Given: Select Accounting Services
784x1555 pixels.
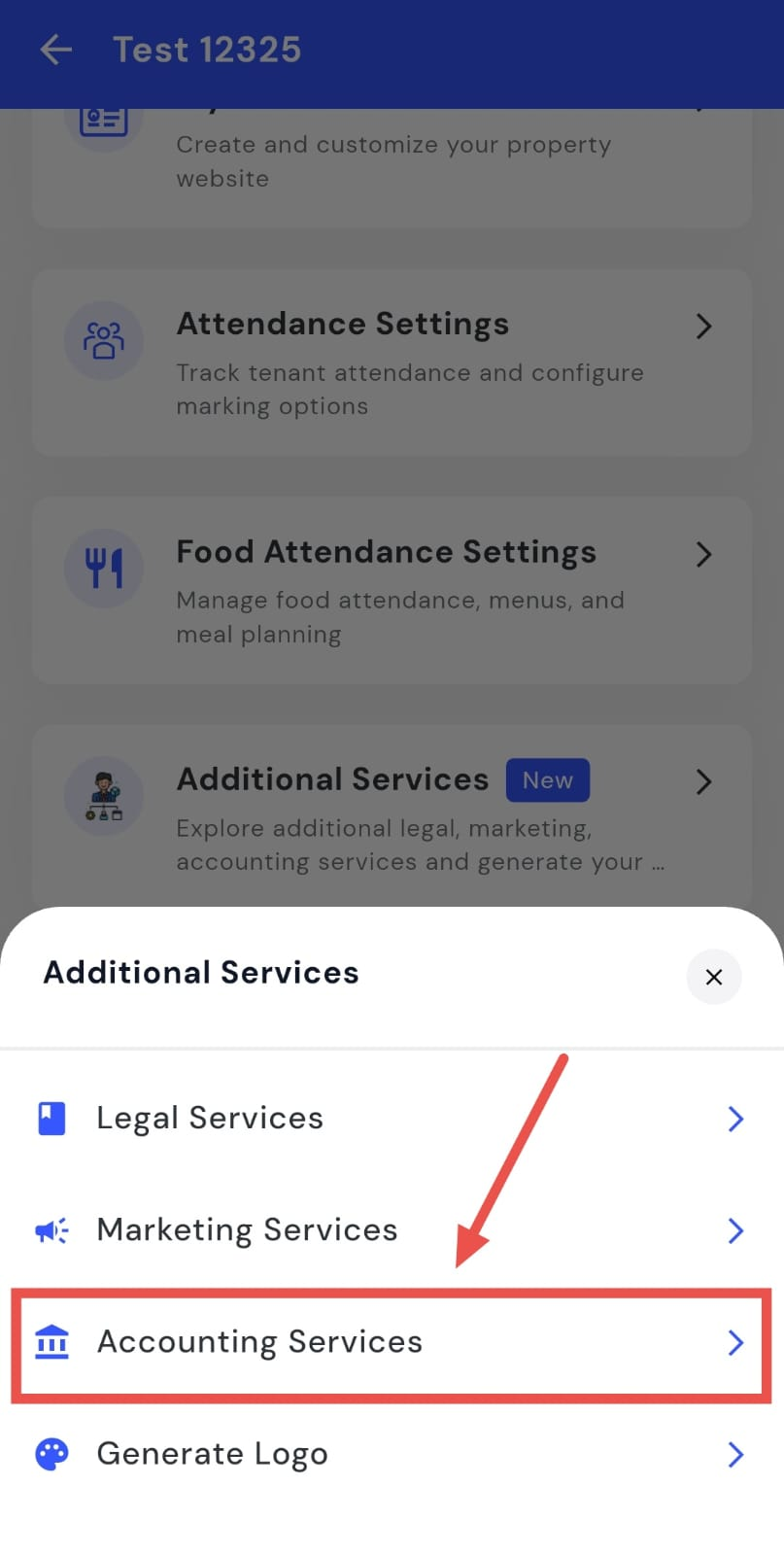Looking at the screenshot, I should click(x=389, y=1342).
